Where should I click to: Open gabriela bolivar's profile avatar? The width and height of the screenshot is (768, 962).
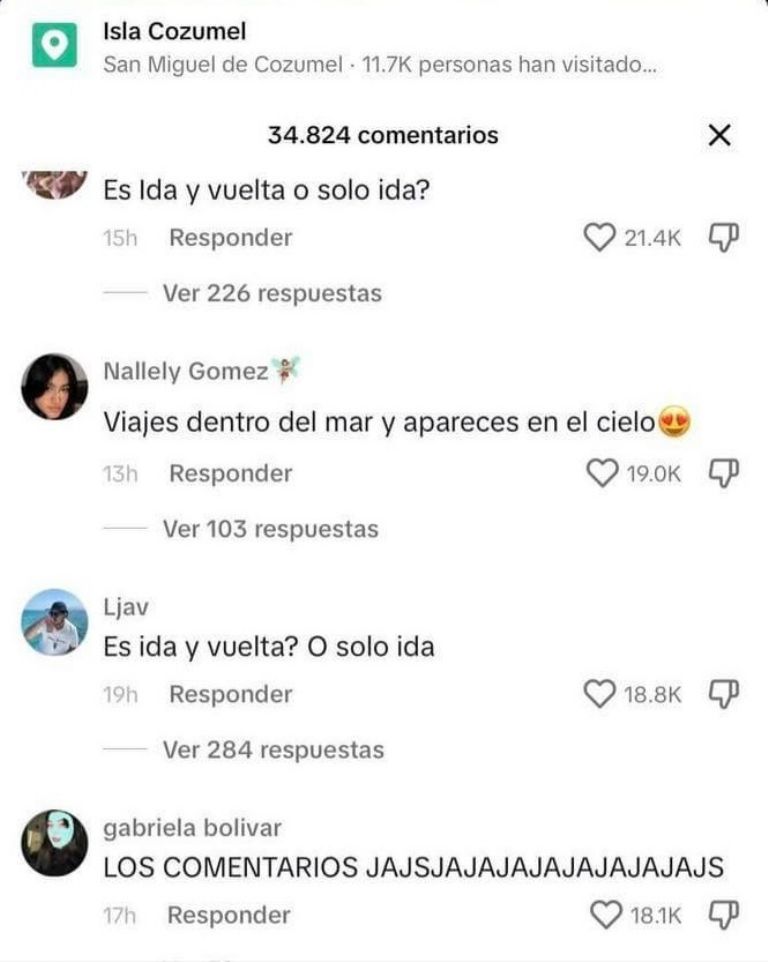[54, 843]
